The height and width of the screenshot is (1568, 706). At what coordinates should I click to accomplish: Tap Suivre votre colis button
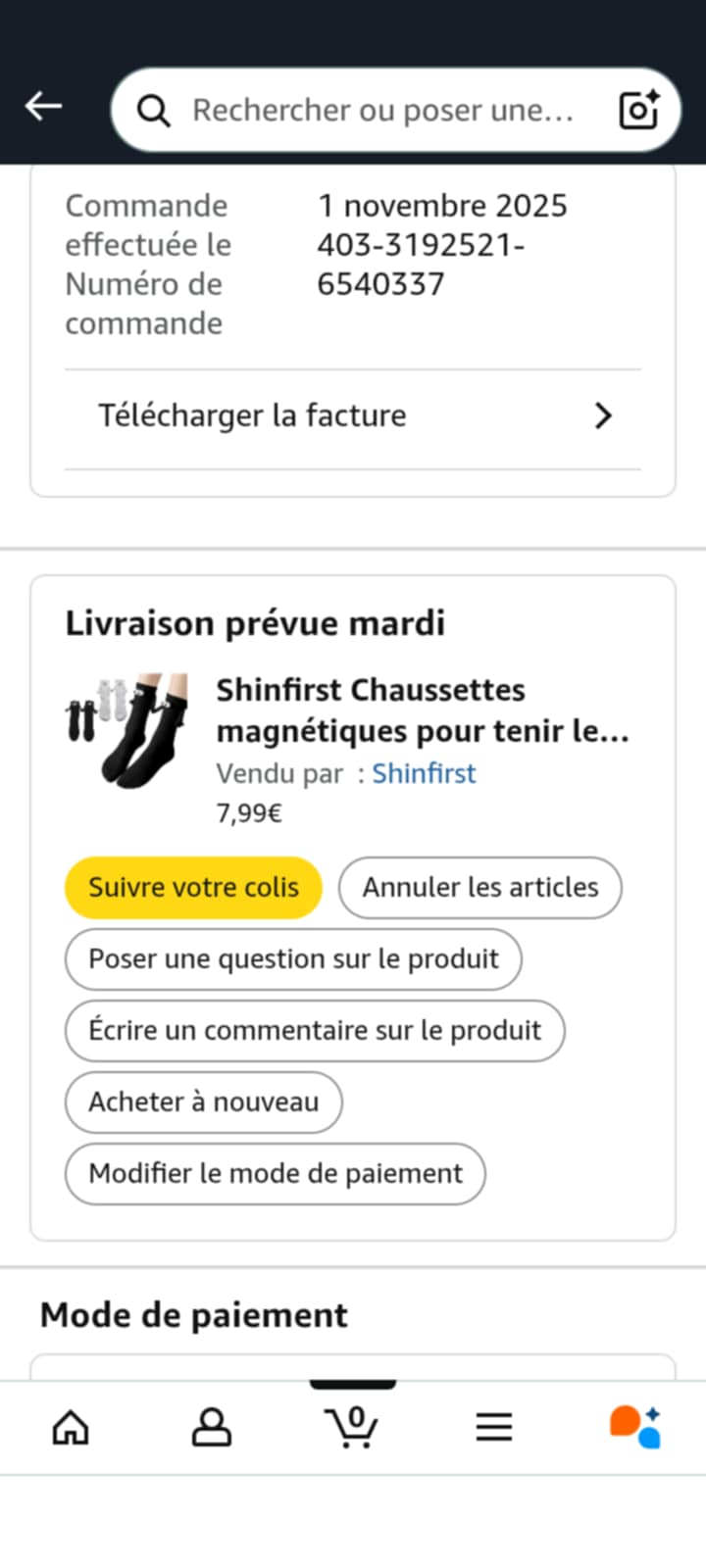(x=193, y=888)
